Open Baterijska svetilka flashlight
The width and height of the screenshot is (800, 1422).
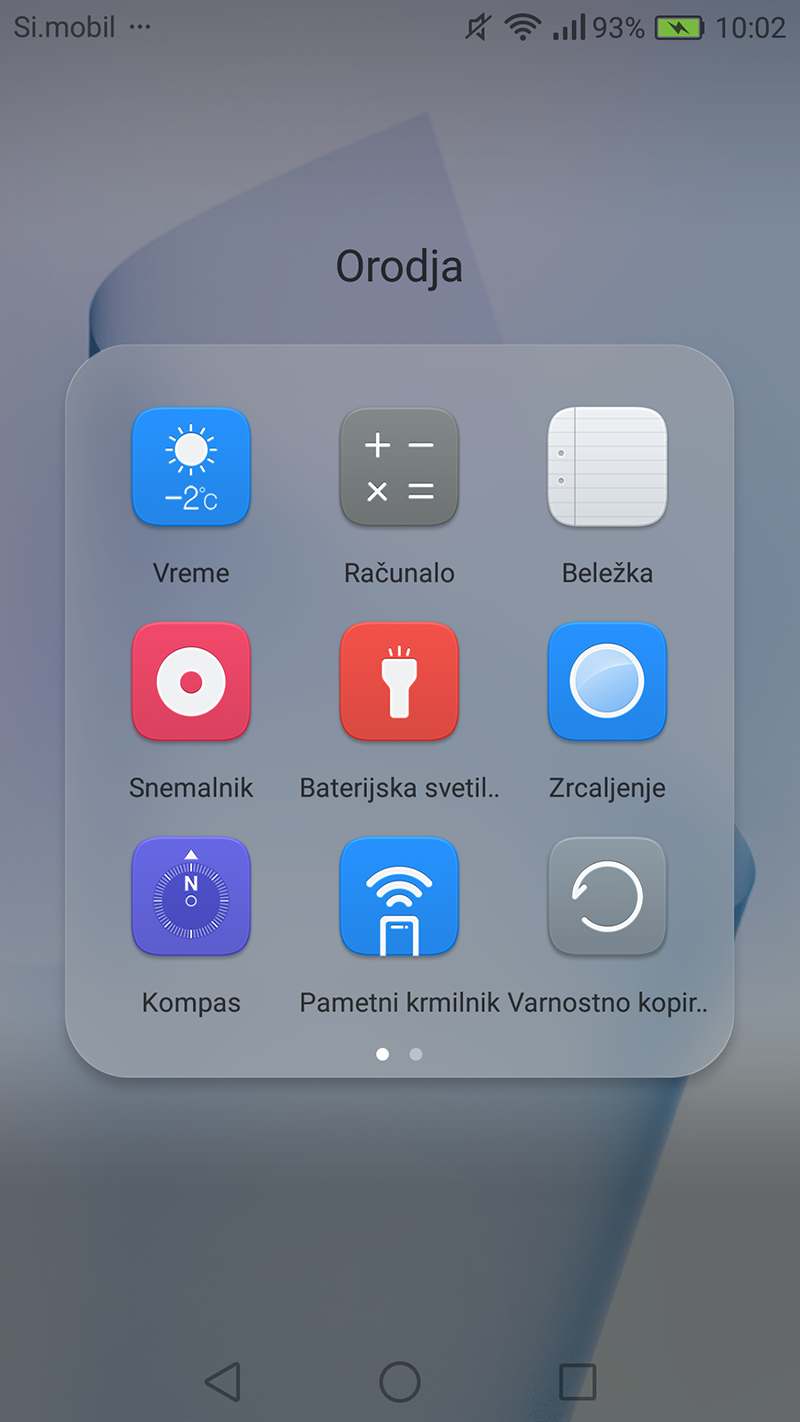click(399, 682)
